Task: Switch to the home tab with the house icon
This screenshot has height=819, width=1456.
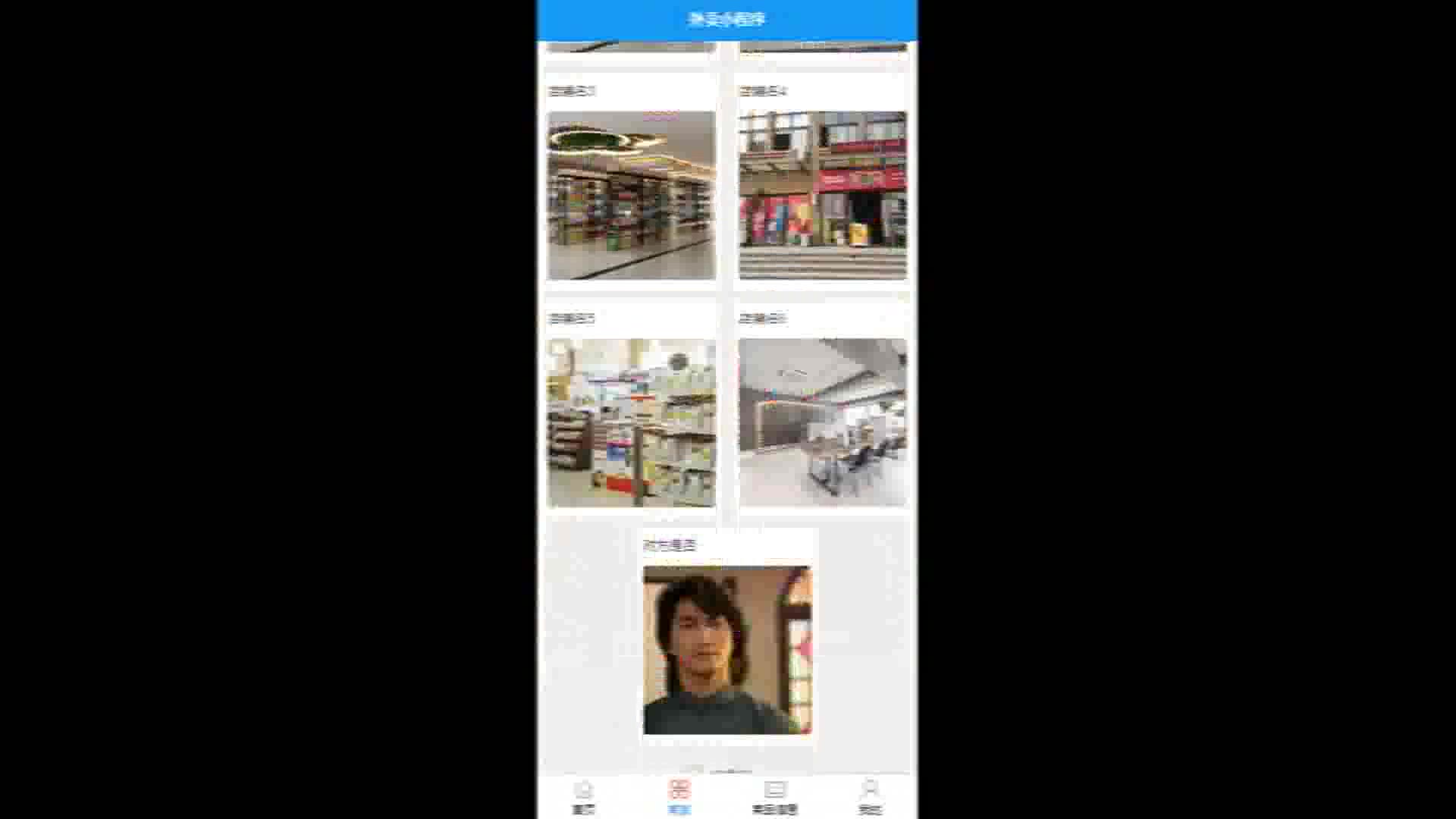Action: click(x=583, y=796)
